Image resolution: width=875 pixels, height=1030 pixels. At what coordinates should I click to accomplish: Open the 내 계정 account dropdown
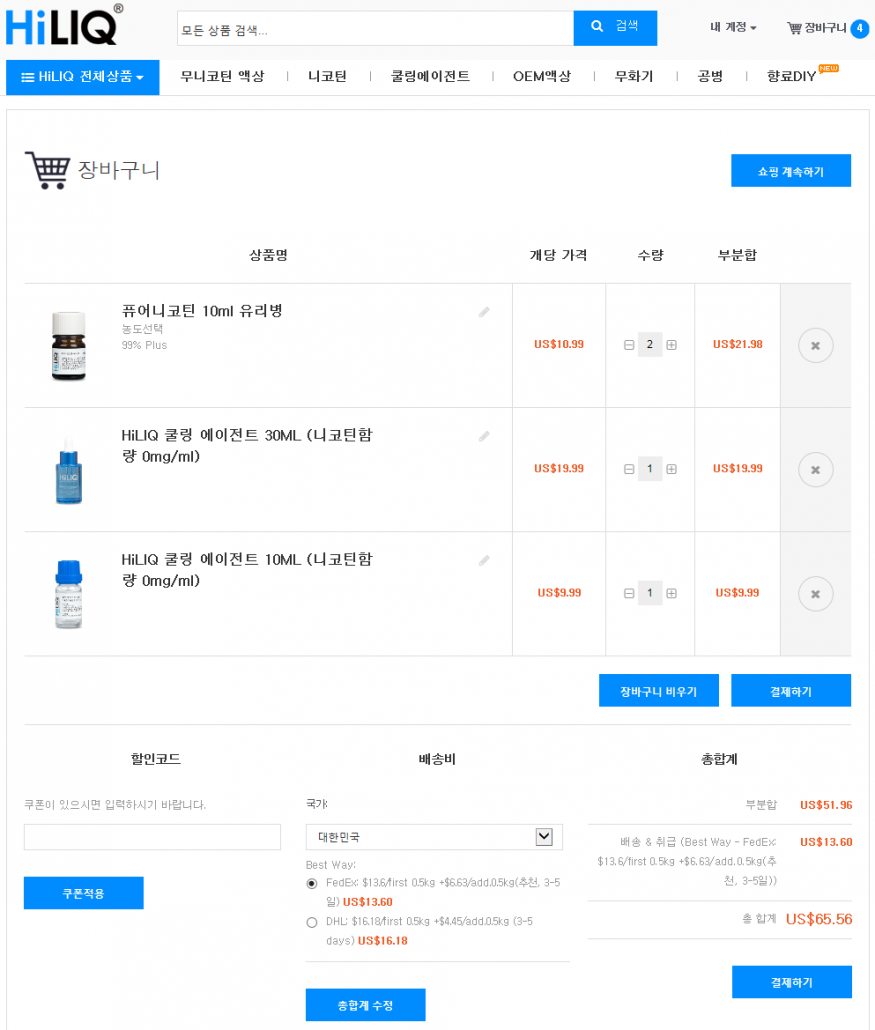[x=732, y=28]
